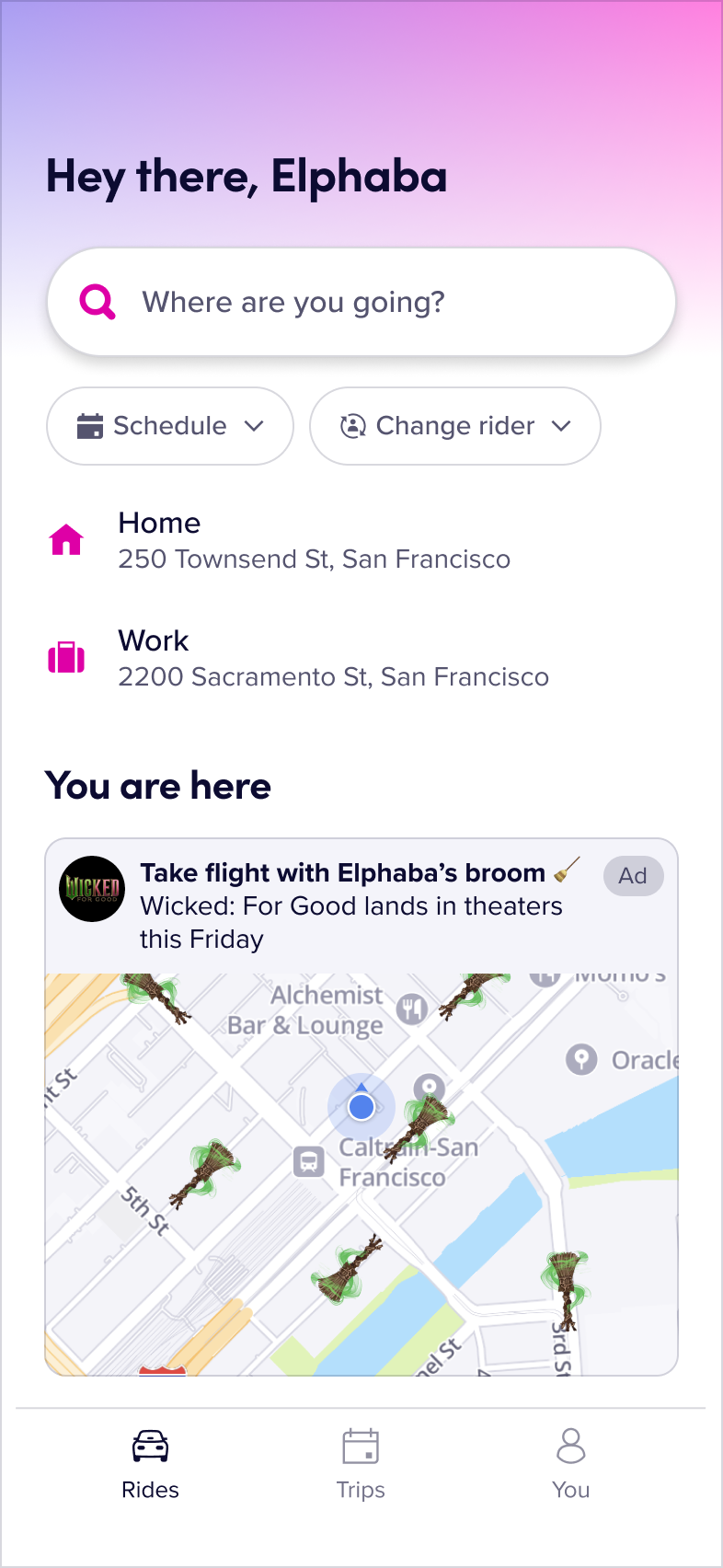723x1568 pixels.
Task: Click the You profile icon
Action: [570, 1447]
